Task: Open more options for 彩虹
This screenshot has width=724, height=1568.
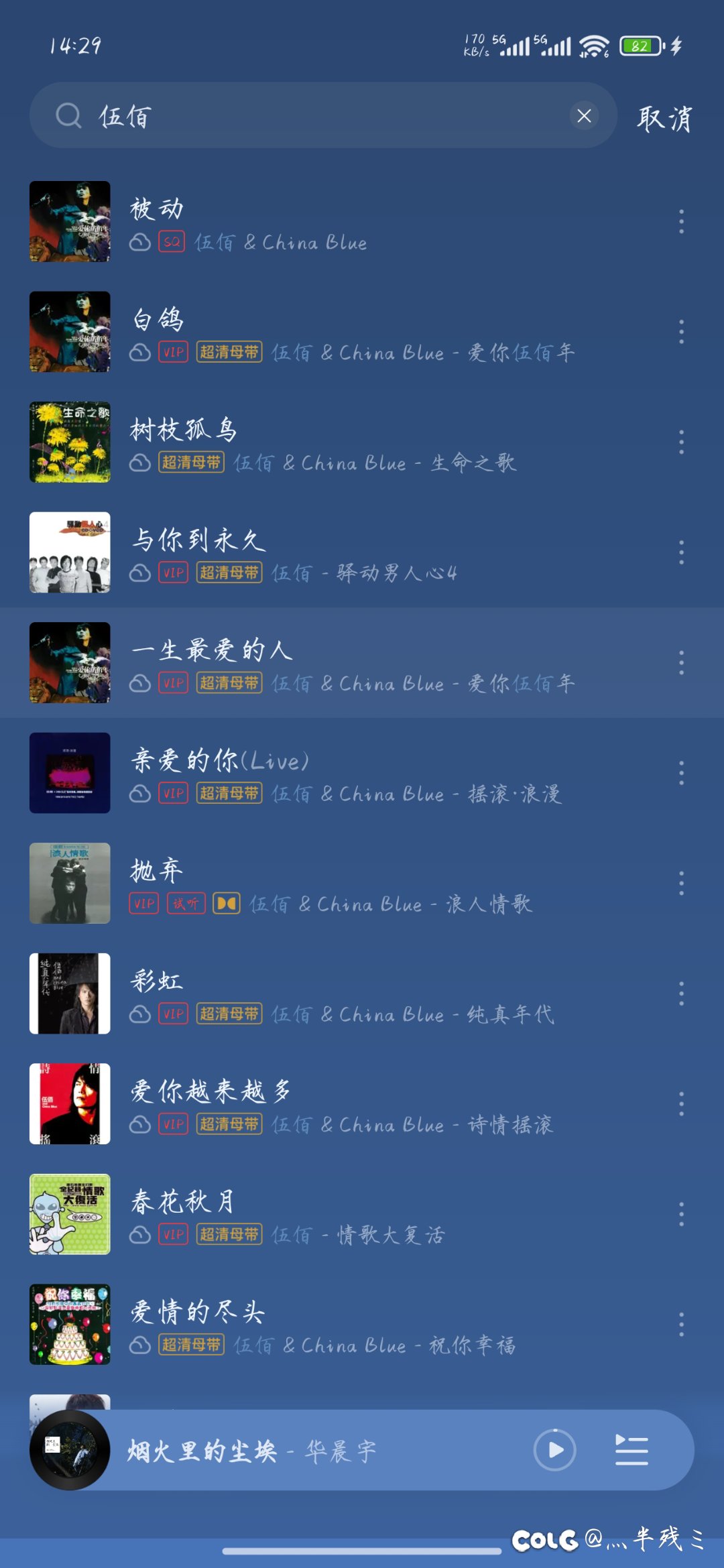Action: pos(681,993)
